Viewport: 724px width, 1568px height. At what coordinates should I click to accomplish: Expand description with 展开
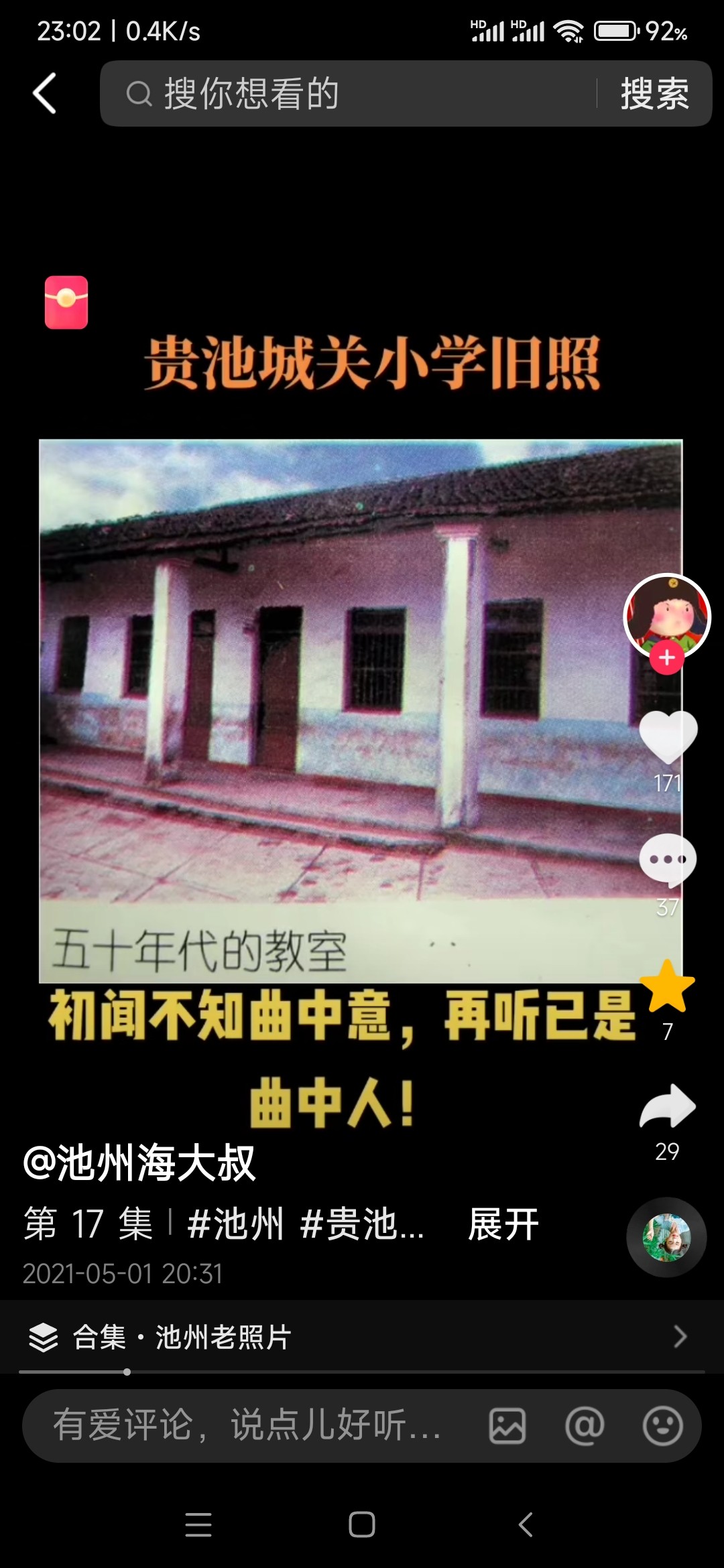503,1224
